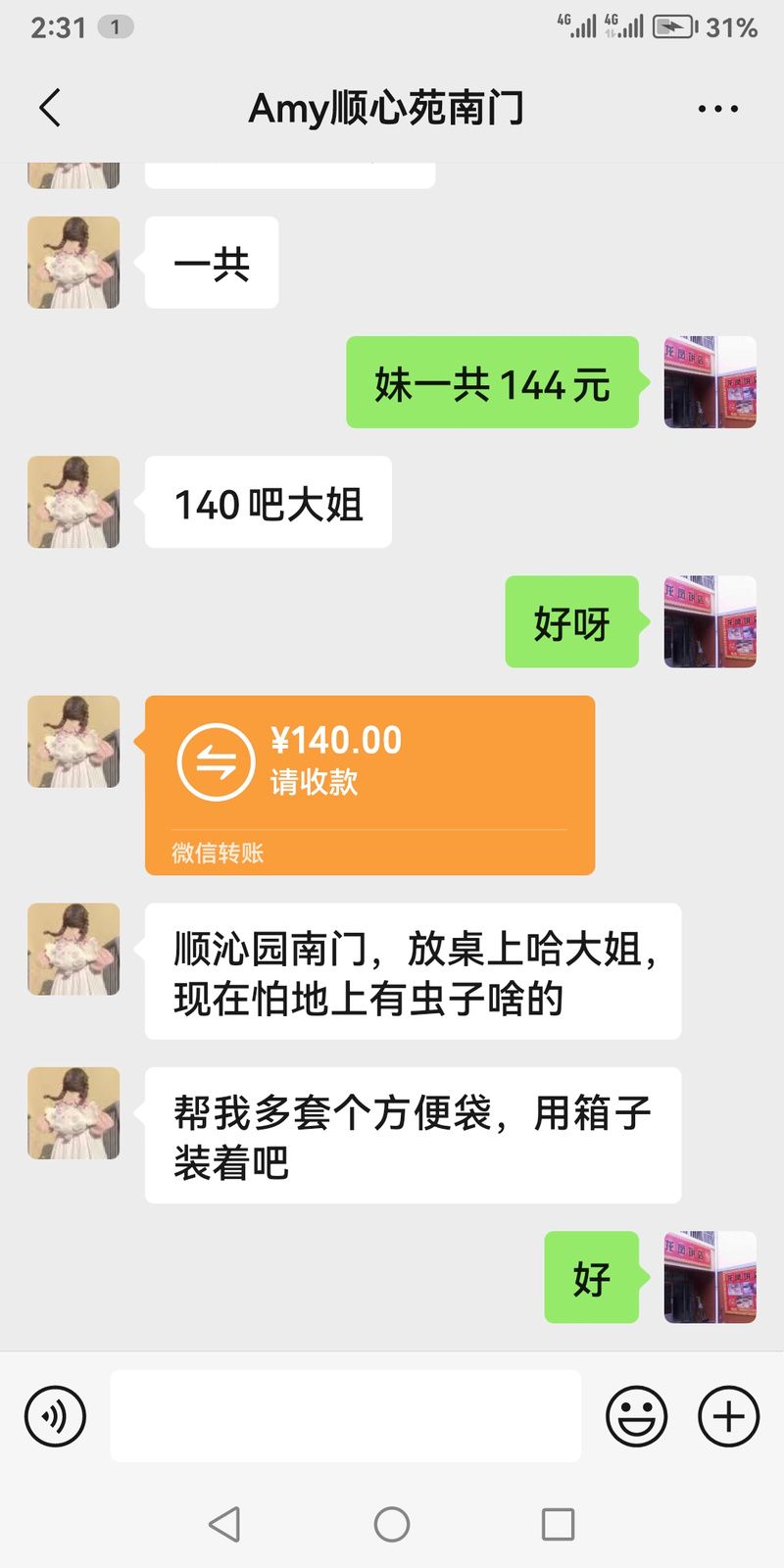Screen dimensions: 784x1568
Task: Open my avatar beside 好呀 message
Action: tap(710, 621)
